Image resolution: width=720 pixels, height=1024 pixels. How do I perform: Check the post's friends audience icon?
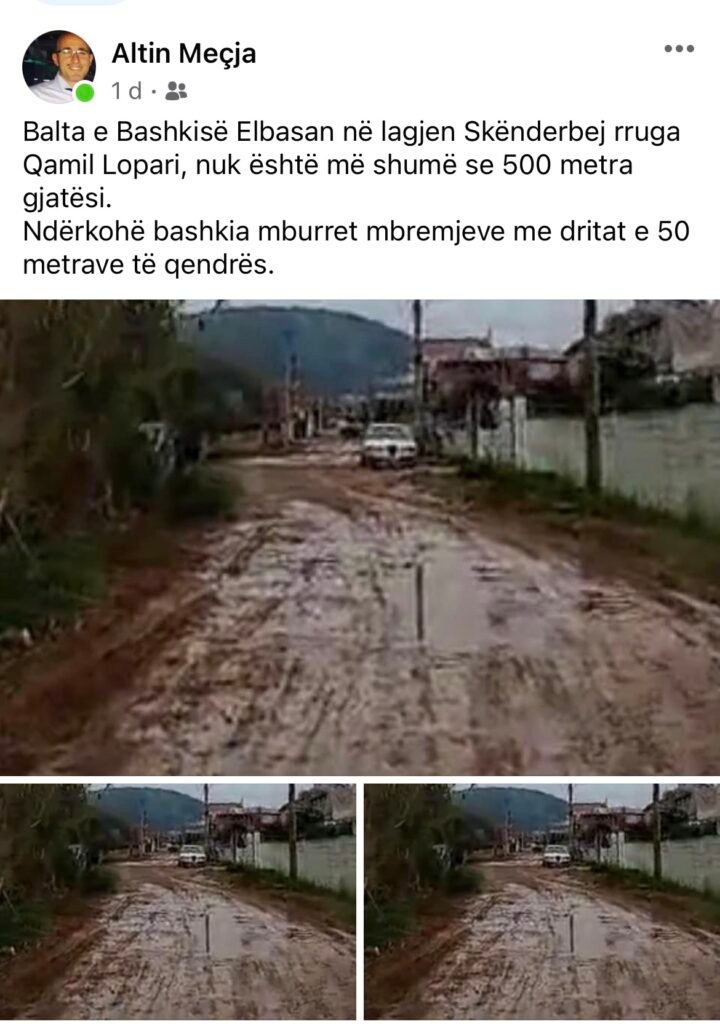point(176,91)
